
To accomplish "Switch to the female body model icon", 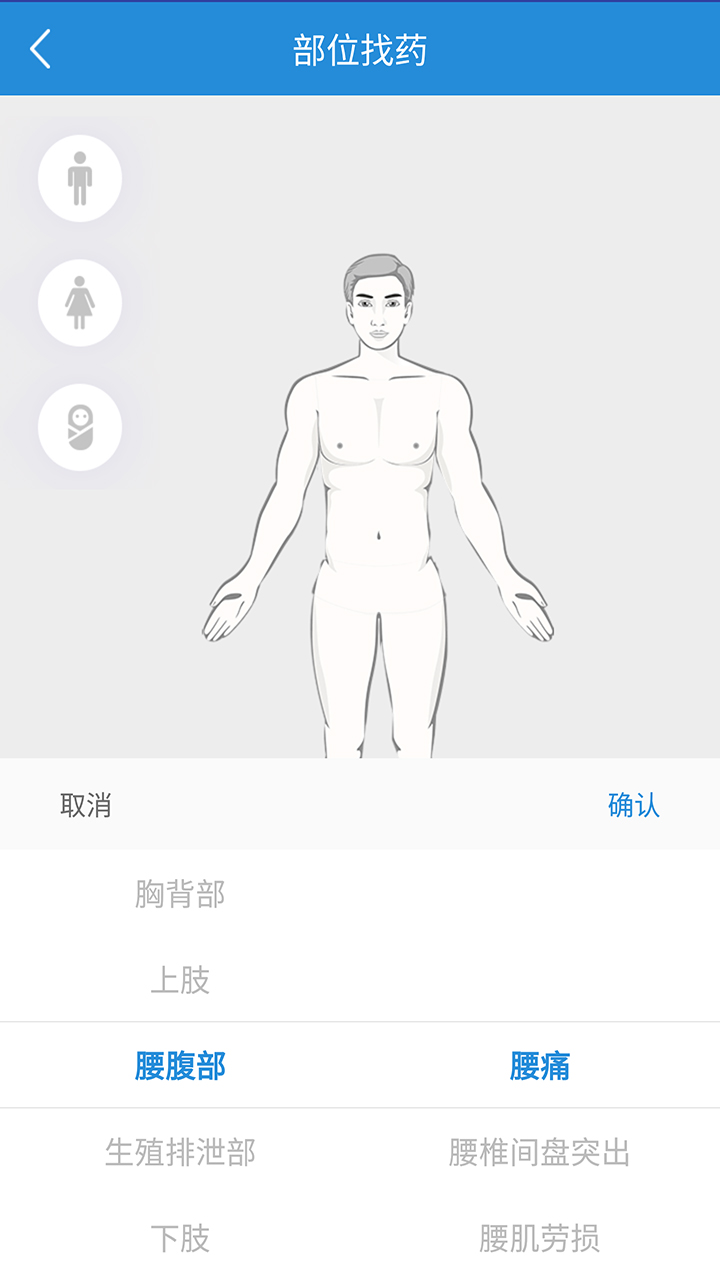I will coord(80,302).
